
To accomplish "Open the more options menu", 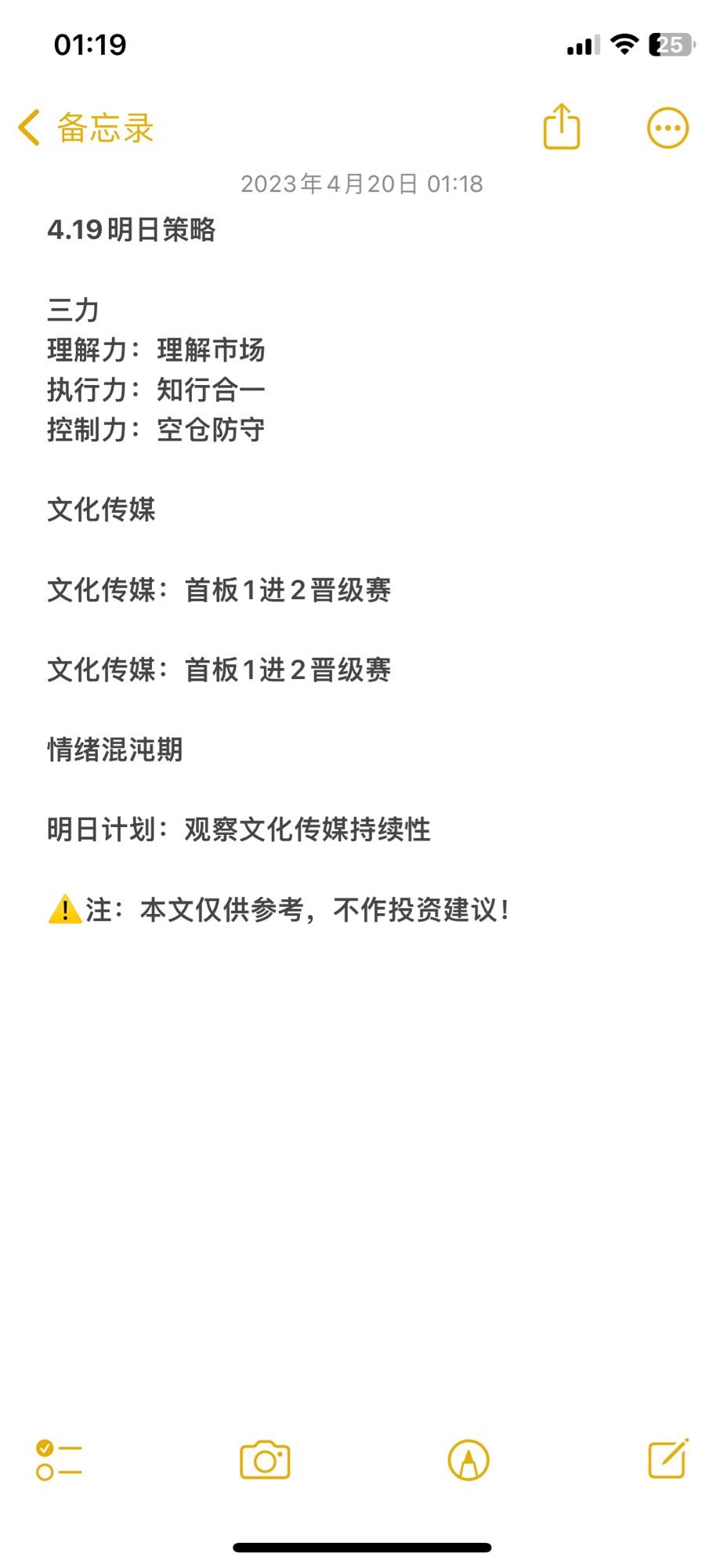I will pos(668,128).
